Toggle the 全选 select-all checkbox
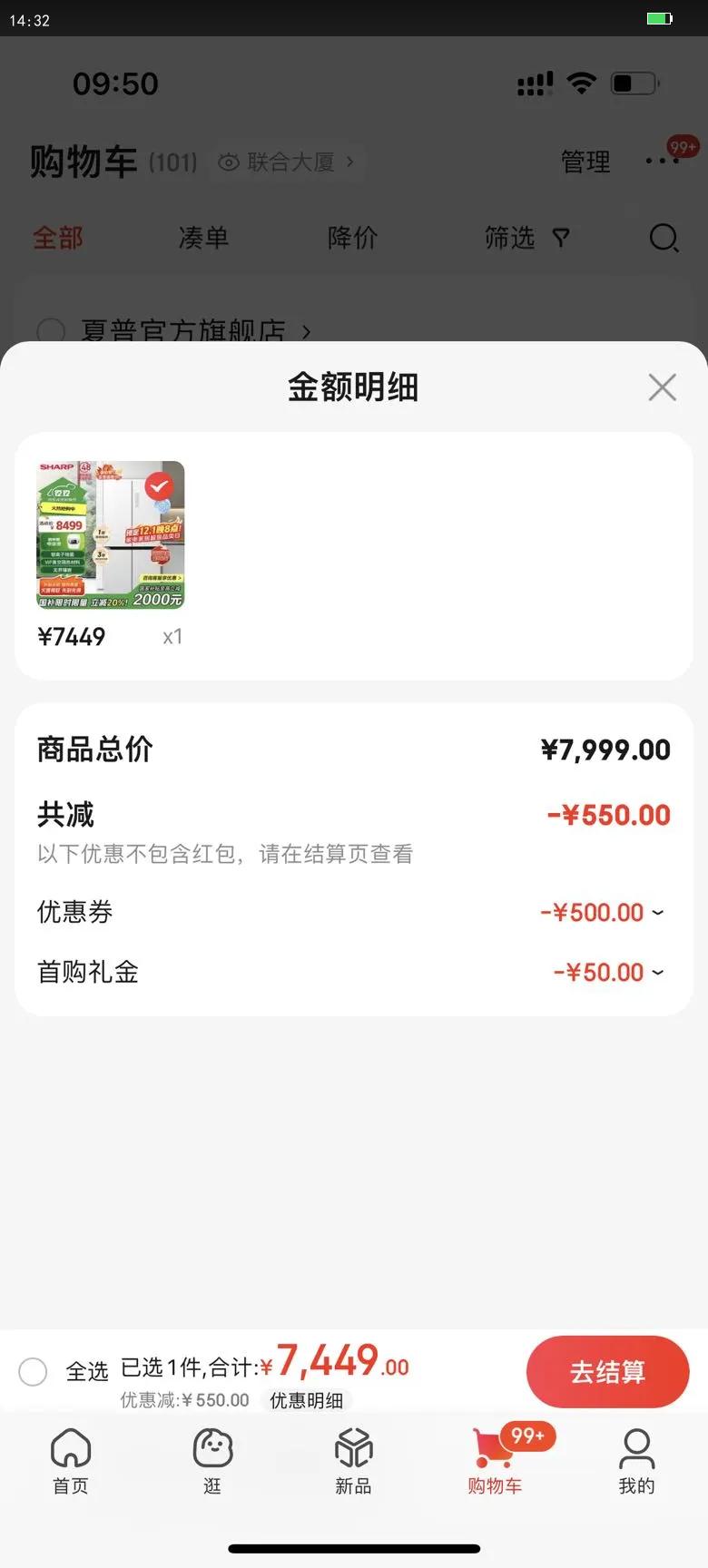The height and width of the screenshot is (1568, 708). 34,1371
